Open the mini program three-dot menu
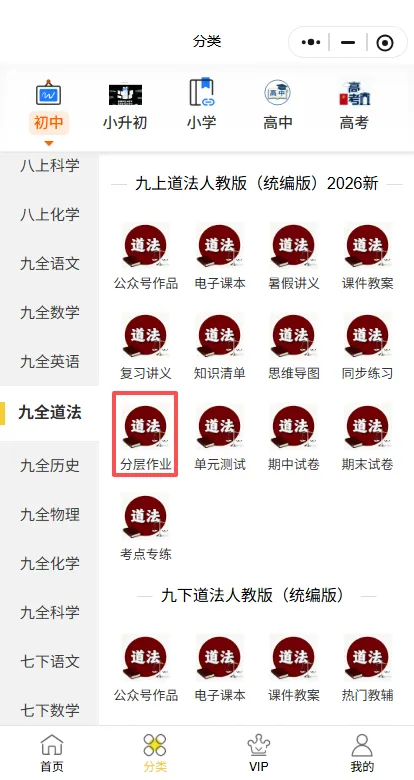Image resolution: width=414 pixels, height=780 pixels. click(311, 42)
